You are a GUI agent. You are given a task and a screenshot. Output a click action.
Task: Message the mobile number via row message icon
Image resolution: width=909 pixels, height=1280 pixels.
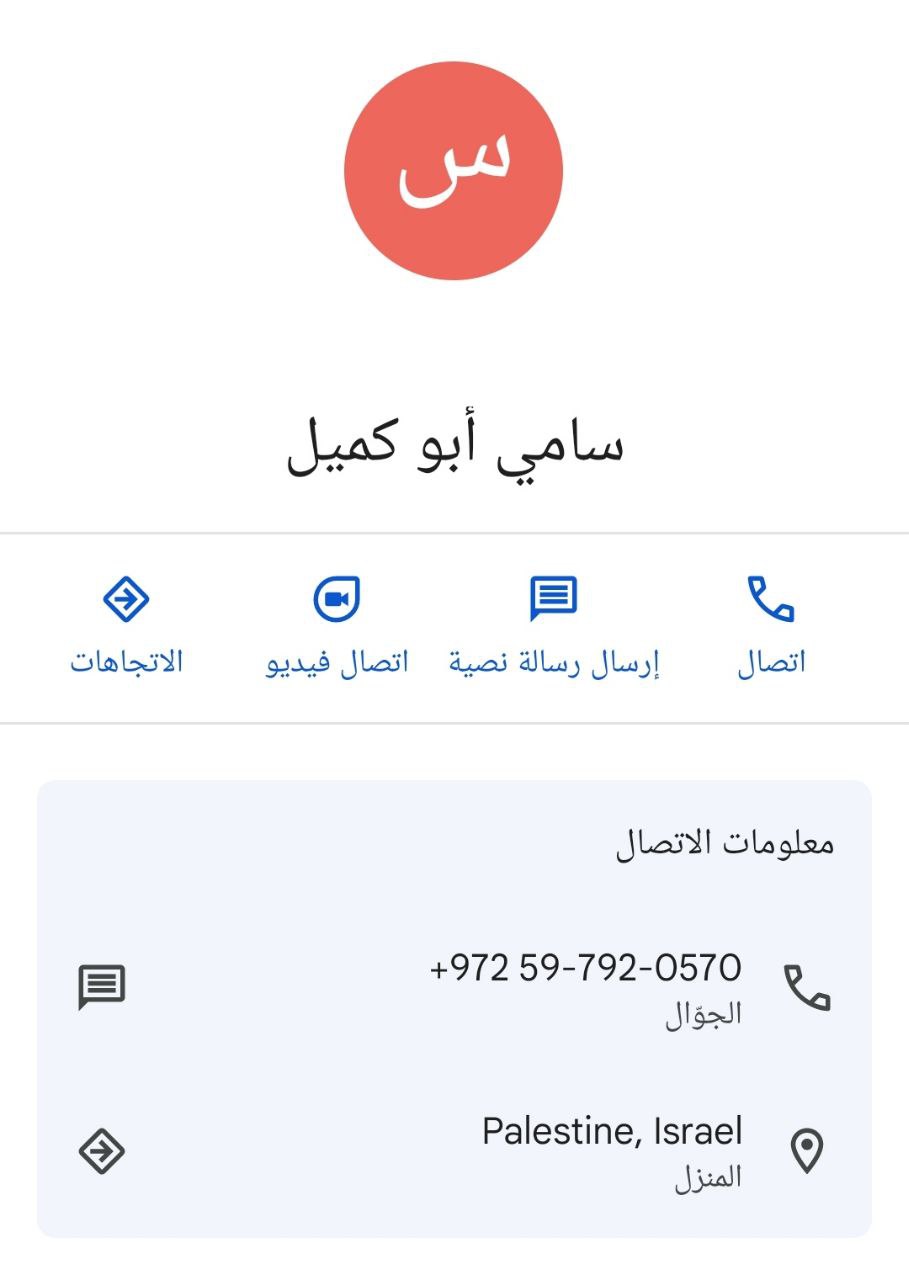[x=102, y=987]
